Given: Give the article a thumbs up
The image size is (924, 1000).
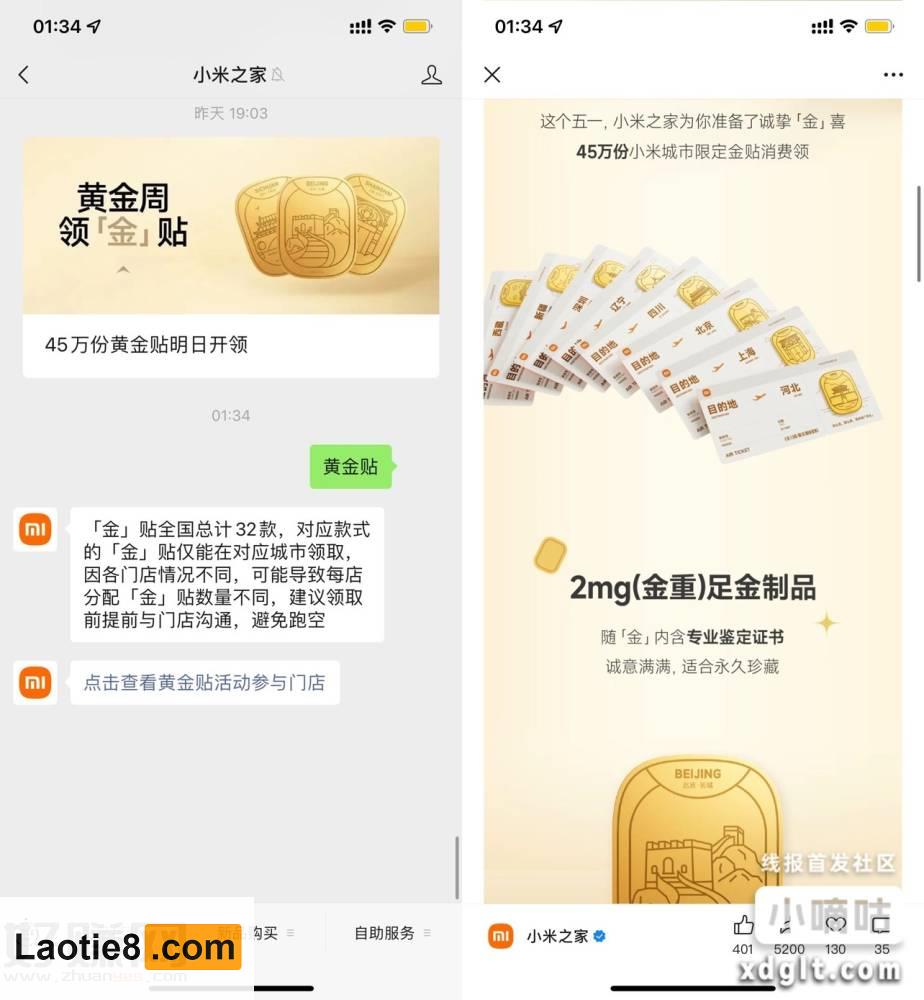Looking at the screenshot, I should tap(743, 925).
